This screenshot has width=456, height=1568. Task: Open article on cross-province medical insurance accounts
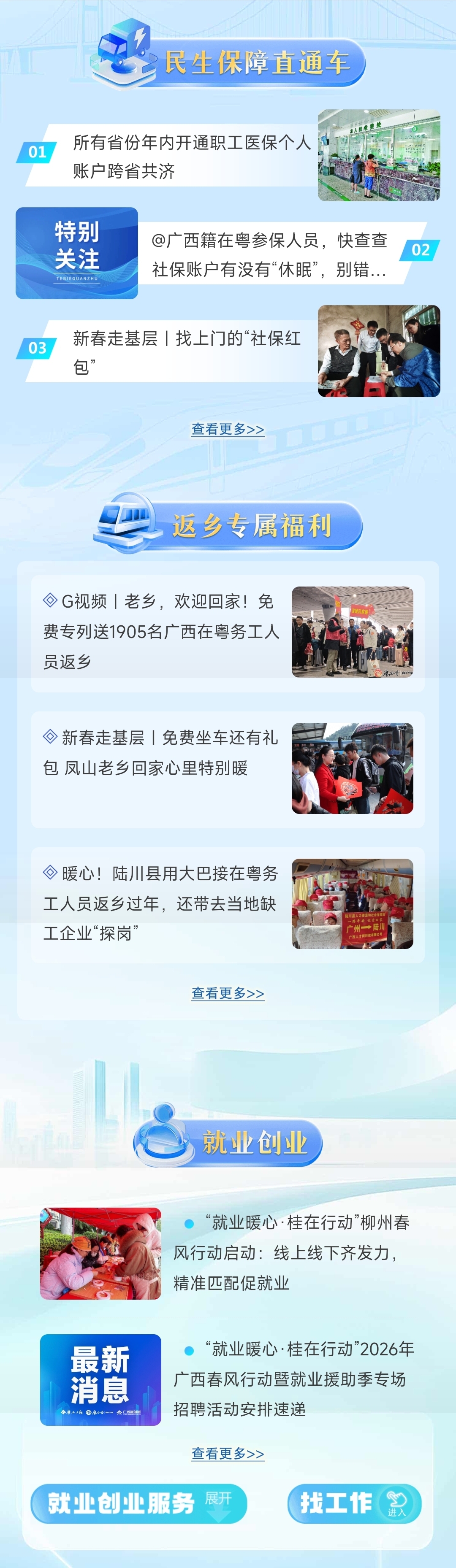(x=191, y=157)
